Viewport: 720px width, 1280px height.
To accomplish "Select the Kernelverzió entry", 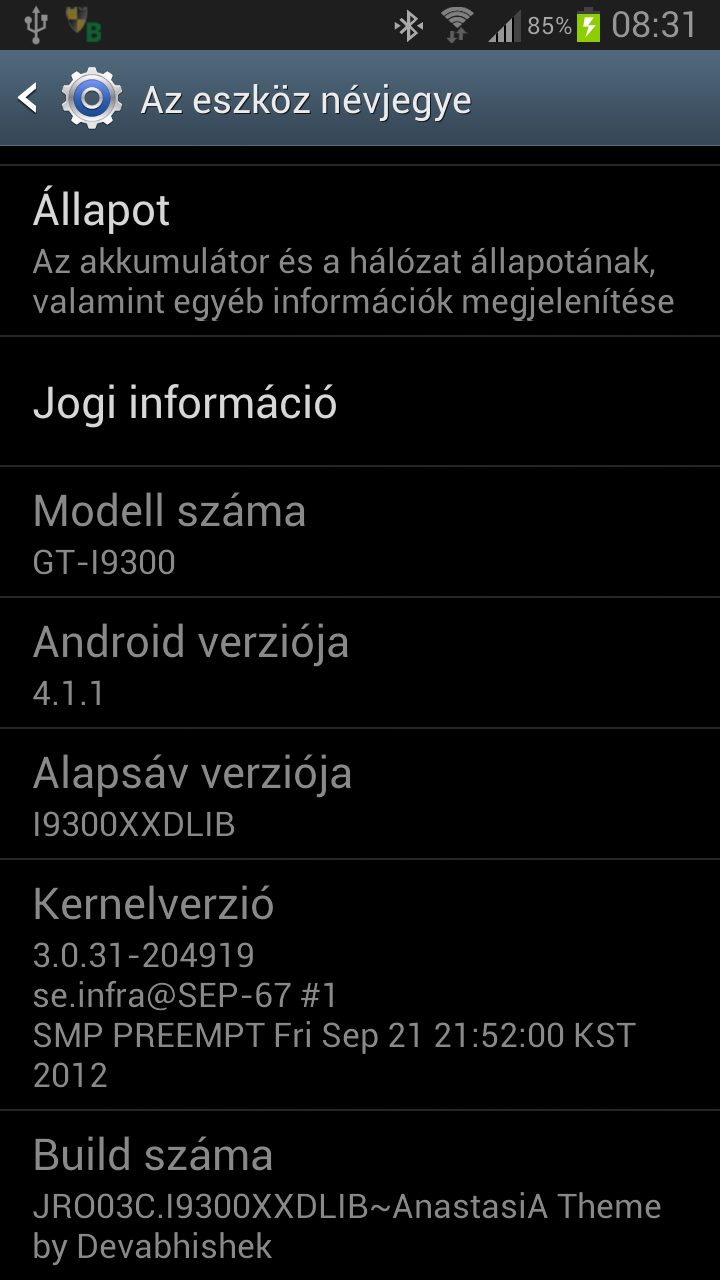I will [x=360, y=985].
